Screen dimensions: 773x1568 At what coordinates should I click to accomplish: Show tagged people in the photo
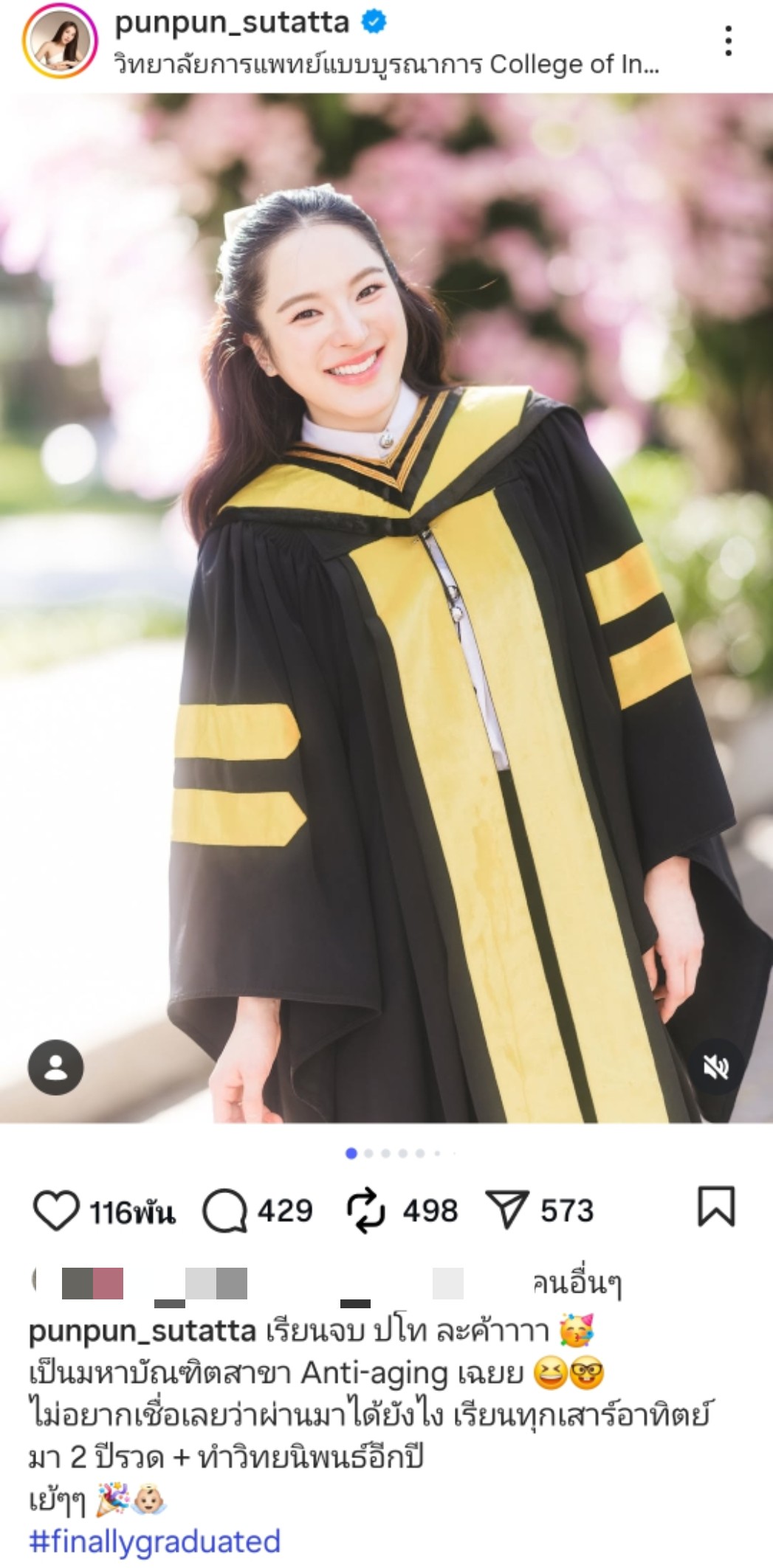(x=55, y=1066)
